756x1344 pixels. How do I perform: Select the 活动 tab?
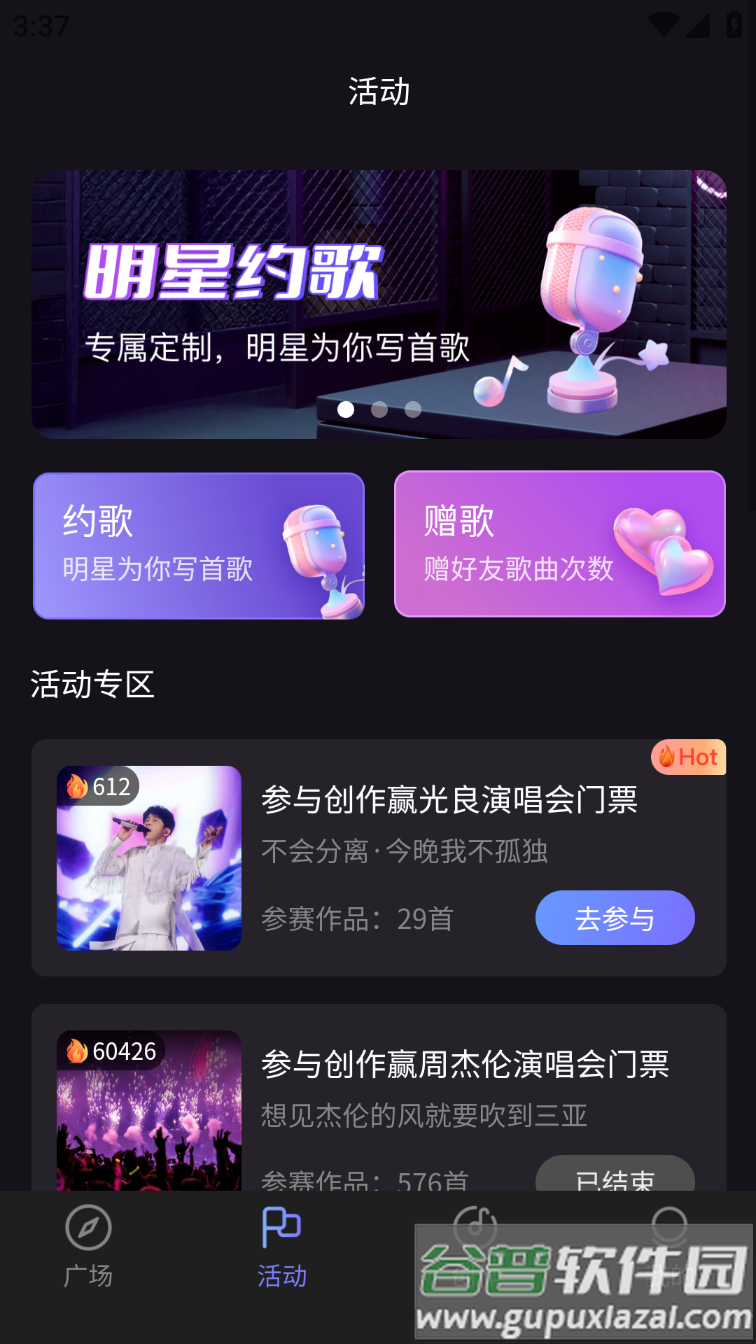click(x=281, y=1246)
